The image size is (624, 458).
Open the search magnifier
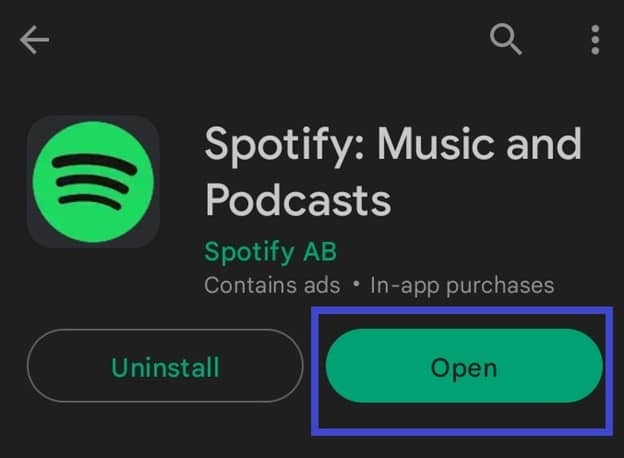tap(507, 40)
